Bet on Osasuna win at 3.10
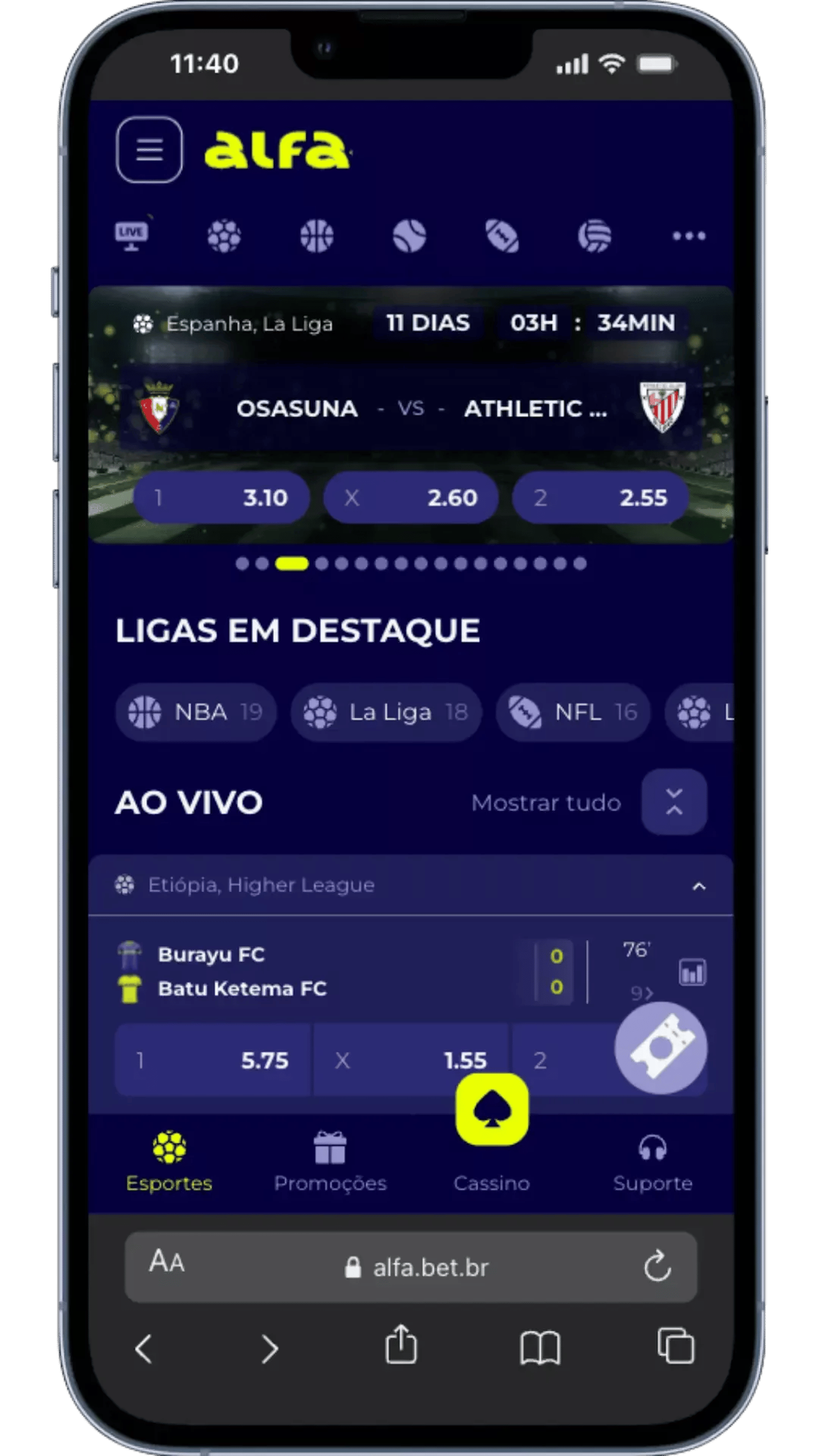Image resolution: width=819 pixels, height=1456 pixels. click(x=222, y=498)
